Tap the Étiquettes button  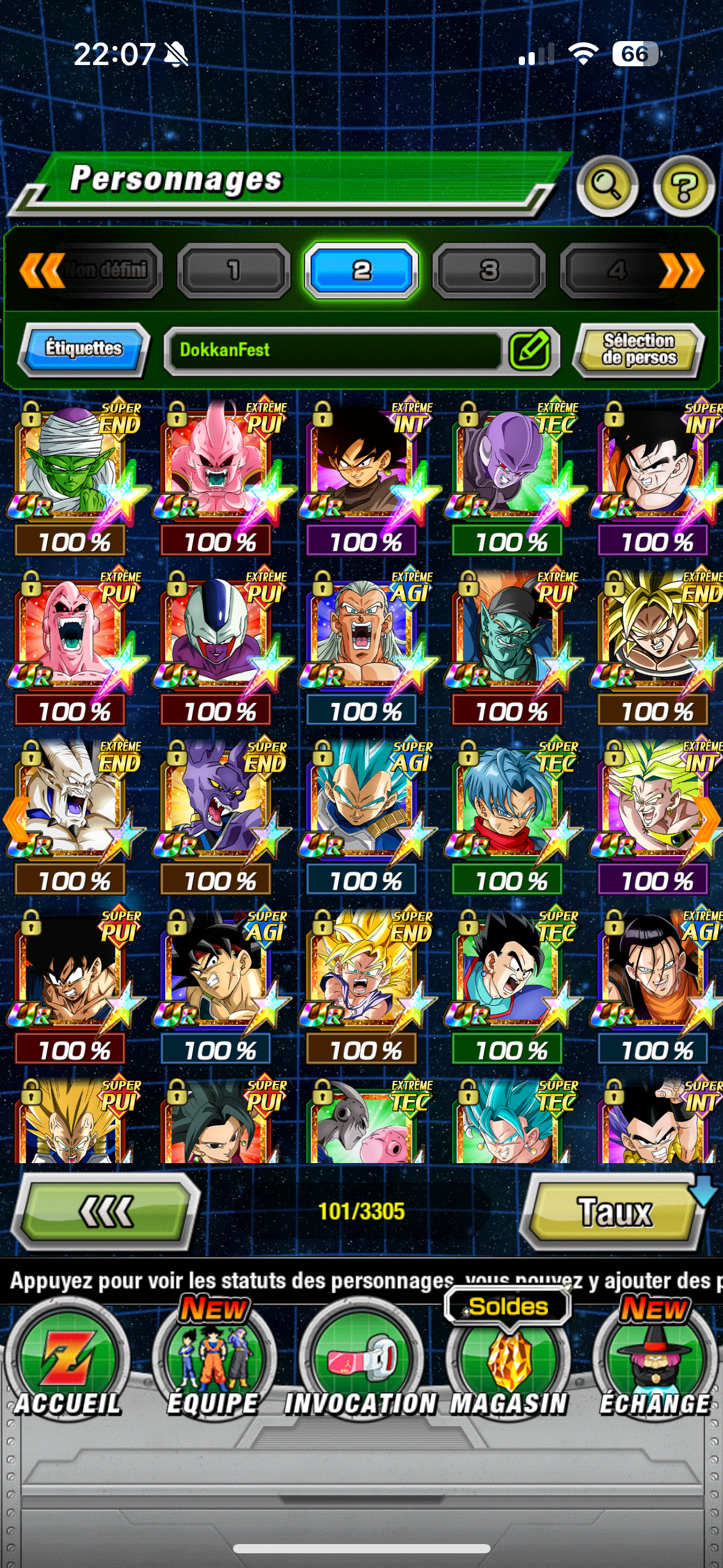[x=84, y=348]
